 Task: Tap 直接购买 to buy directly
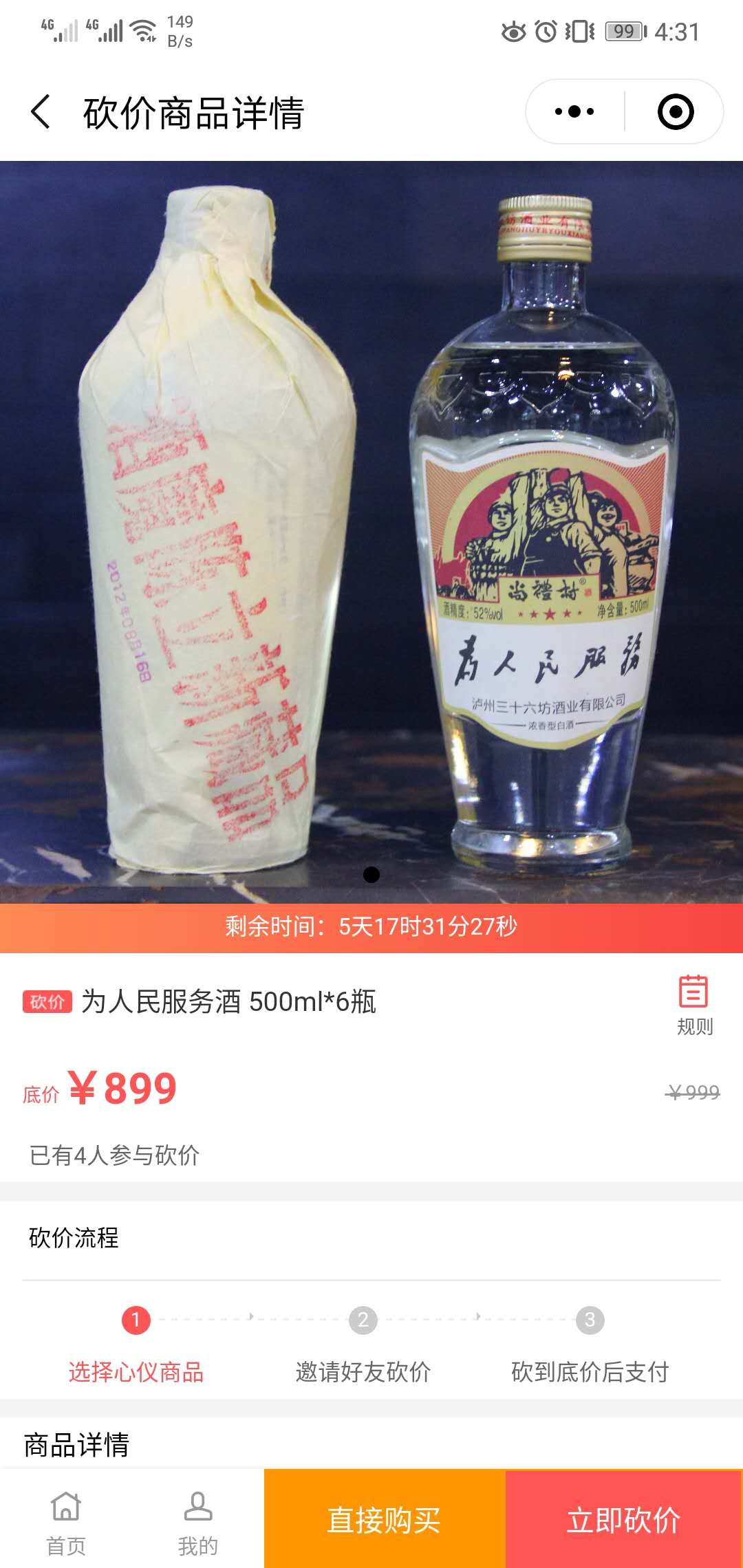[x=384, y=1519]
